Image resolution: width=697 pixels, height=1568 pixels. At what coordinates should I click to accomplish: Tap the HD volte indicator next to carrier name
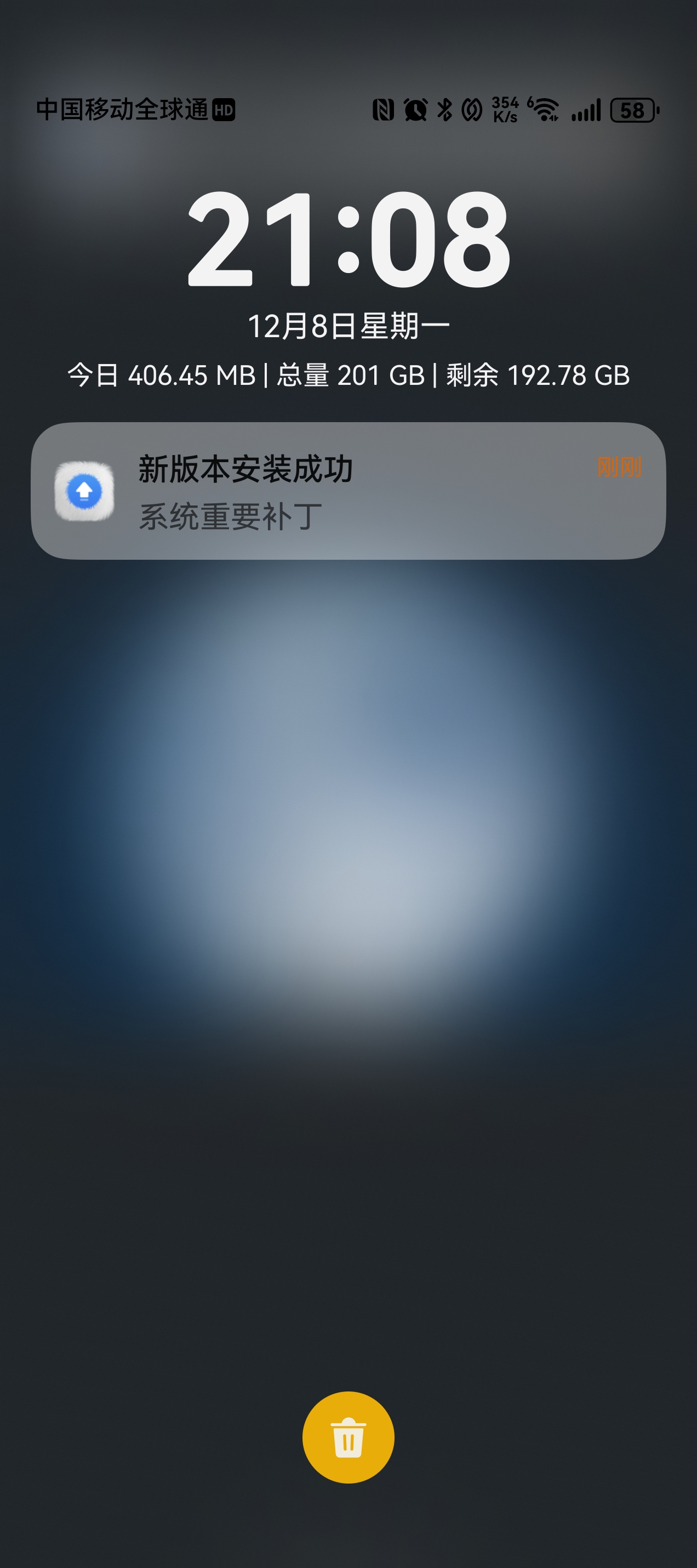224,110
